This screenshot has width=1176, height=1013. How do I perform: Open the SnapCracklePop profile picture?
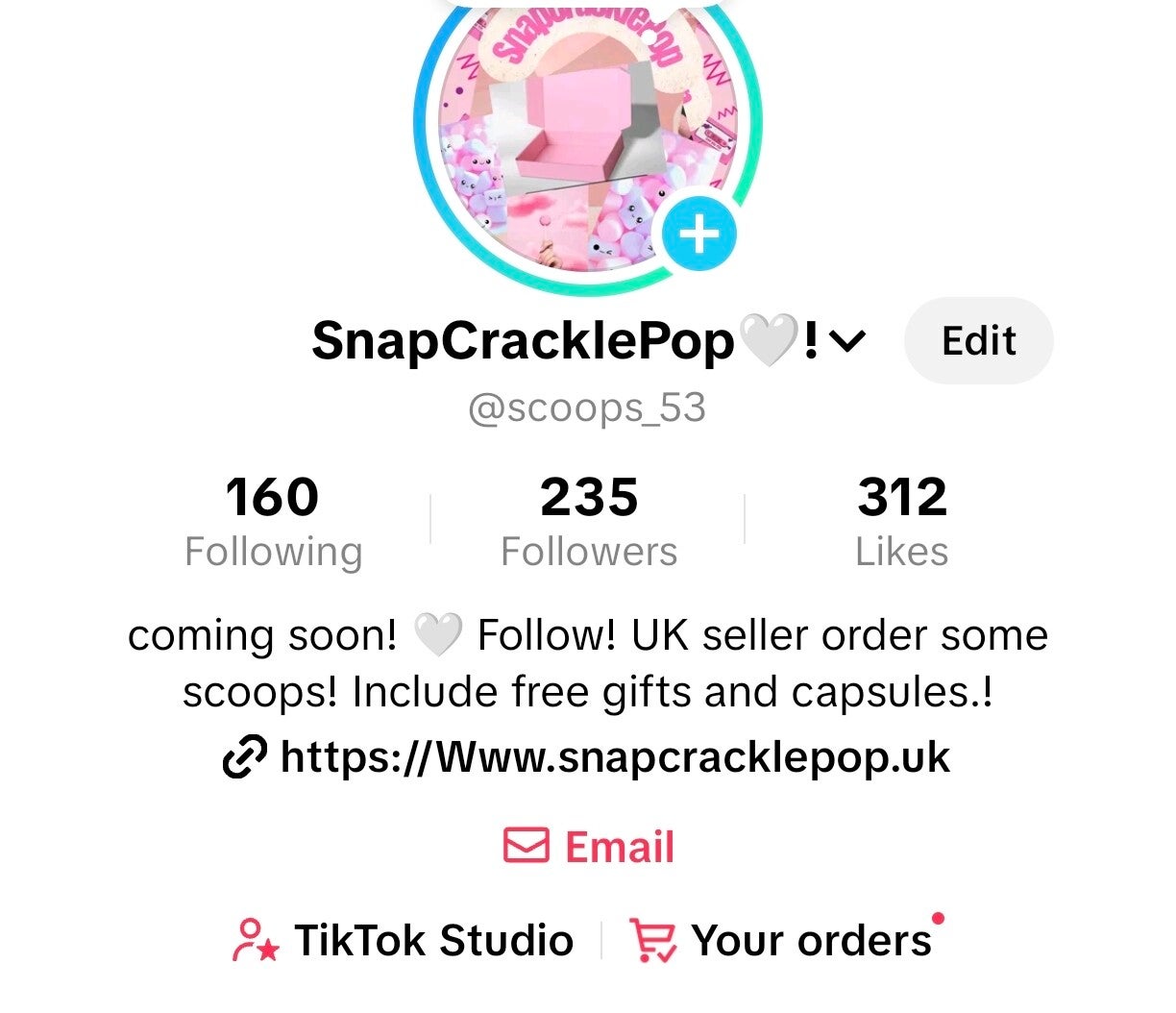tap(575, 135)
